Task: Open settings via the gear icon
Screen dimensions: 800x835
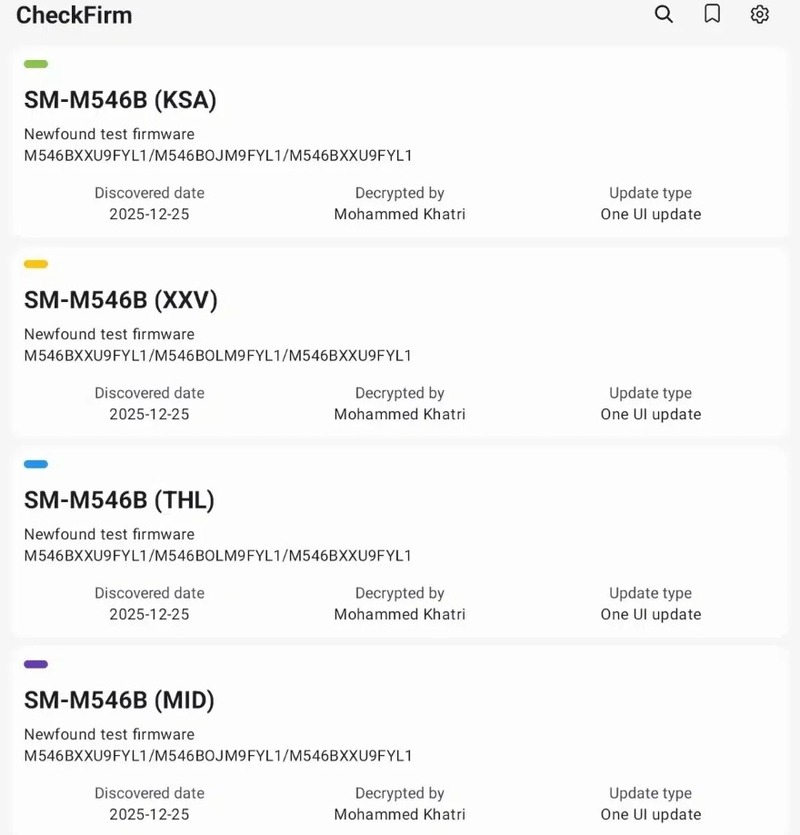Action: (x=760, y=14)
